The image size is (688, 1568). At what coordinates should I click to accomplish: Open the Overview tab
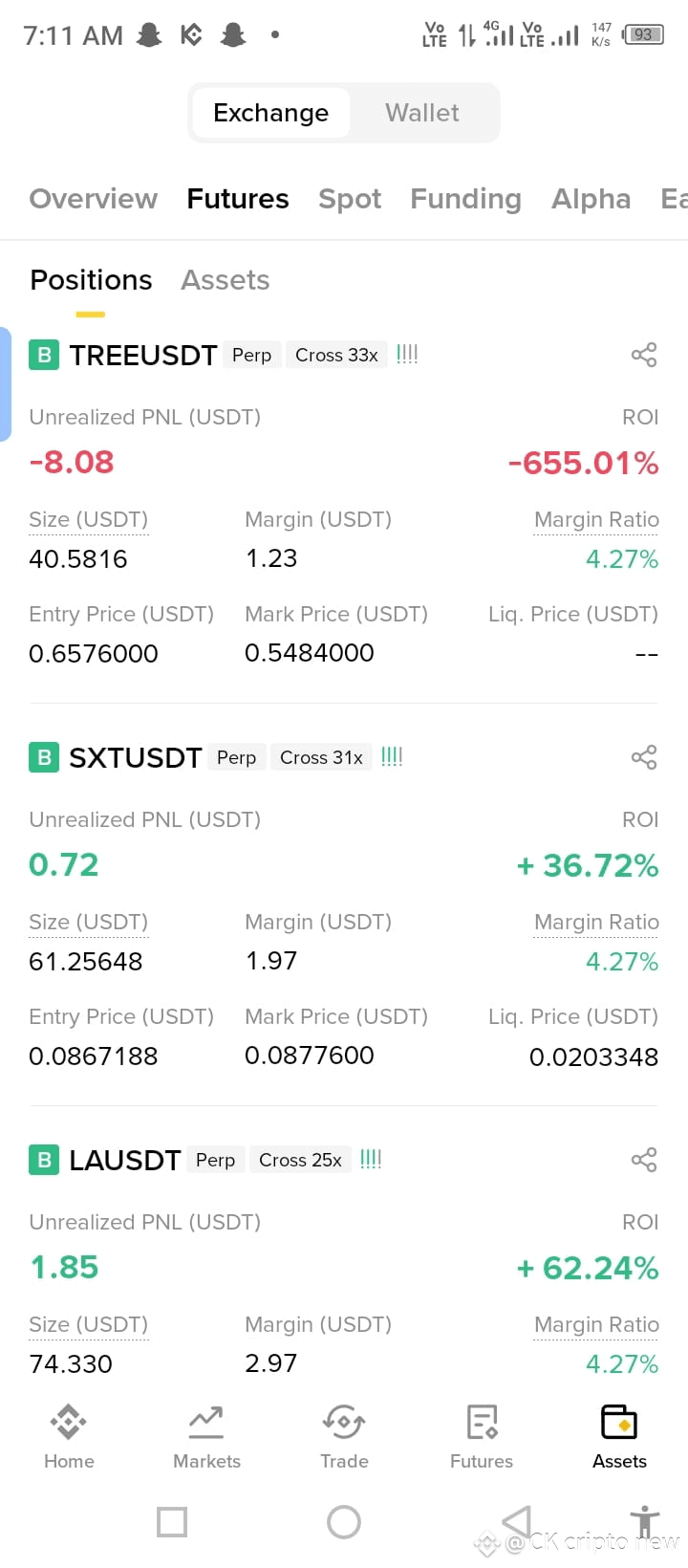click(x=94, y=199)
